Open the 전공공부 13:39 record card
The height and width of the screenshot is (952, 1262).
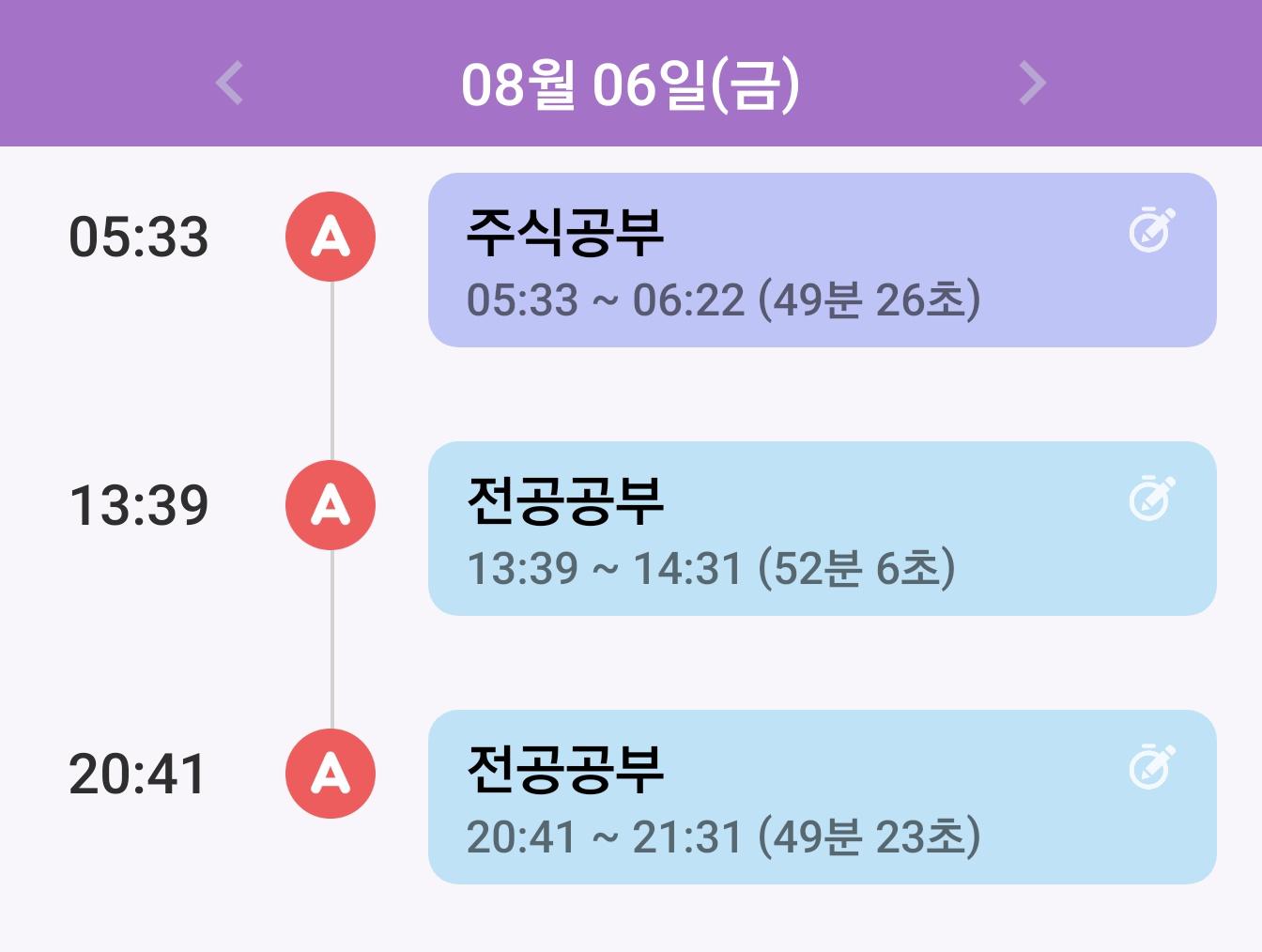point(751,529)
